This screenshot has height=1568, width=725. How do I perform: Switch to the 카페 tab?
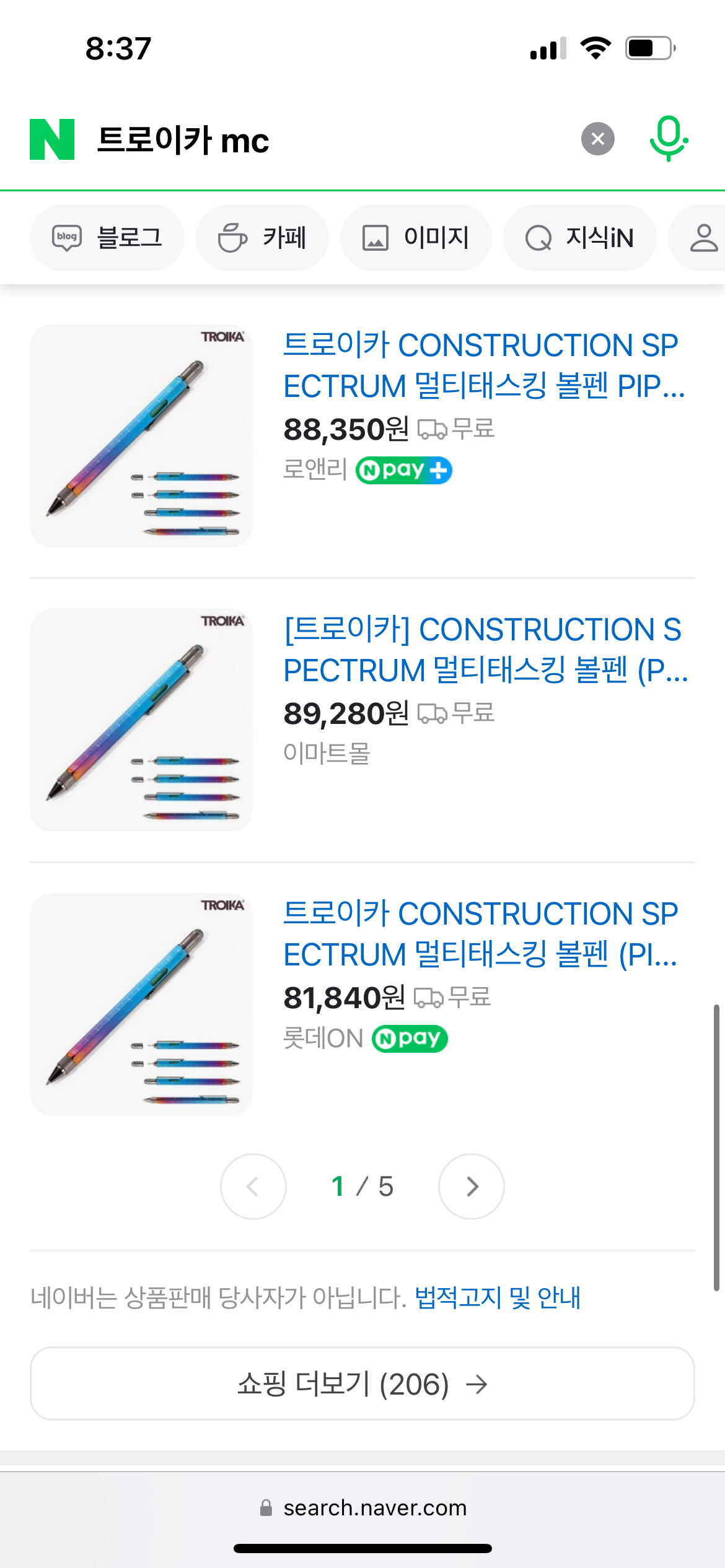coord(262,238)
